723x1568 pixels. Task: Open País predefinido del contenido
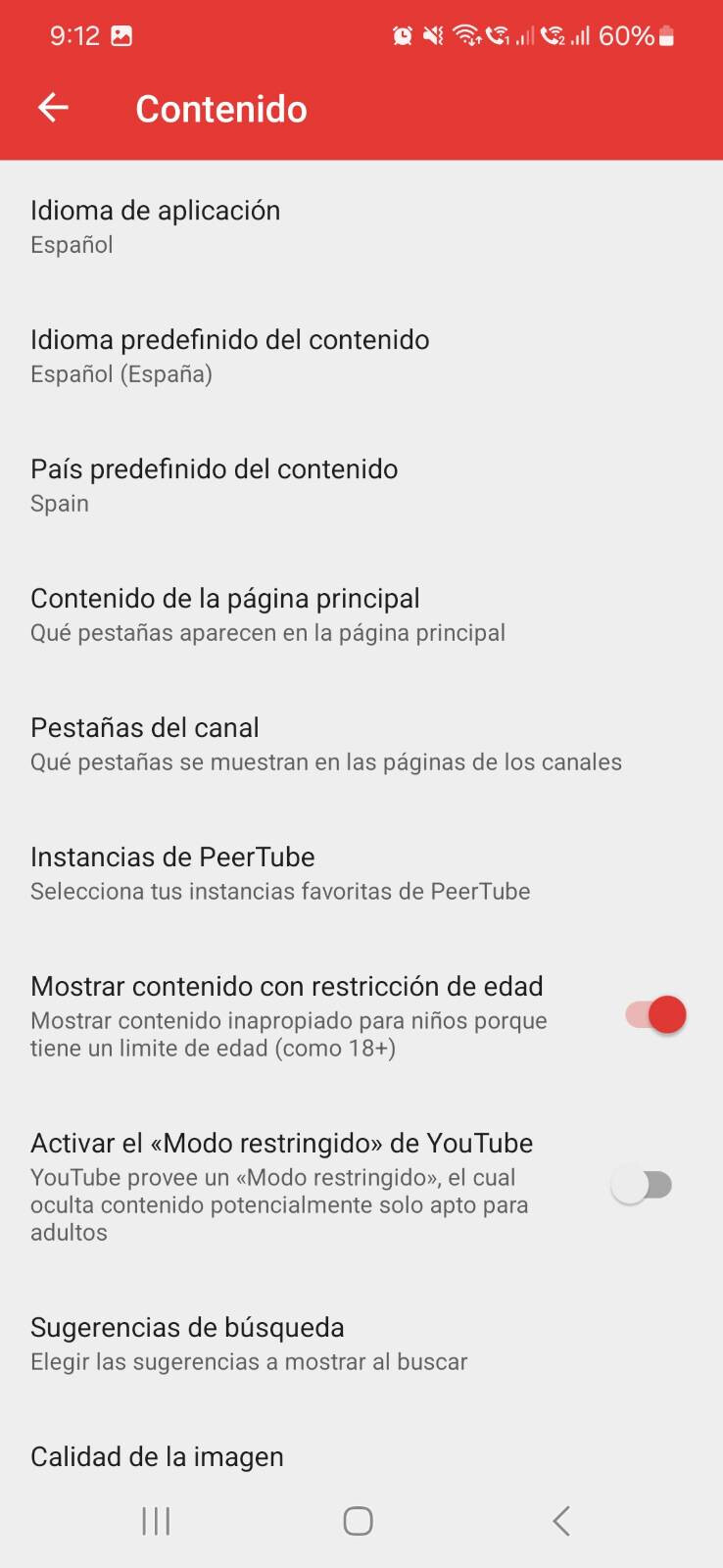click(361, 485)
